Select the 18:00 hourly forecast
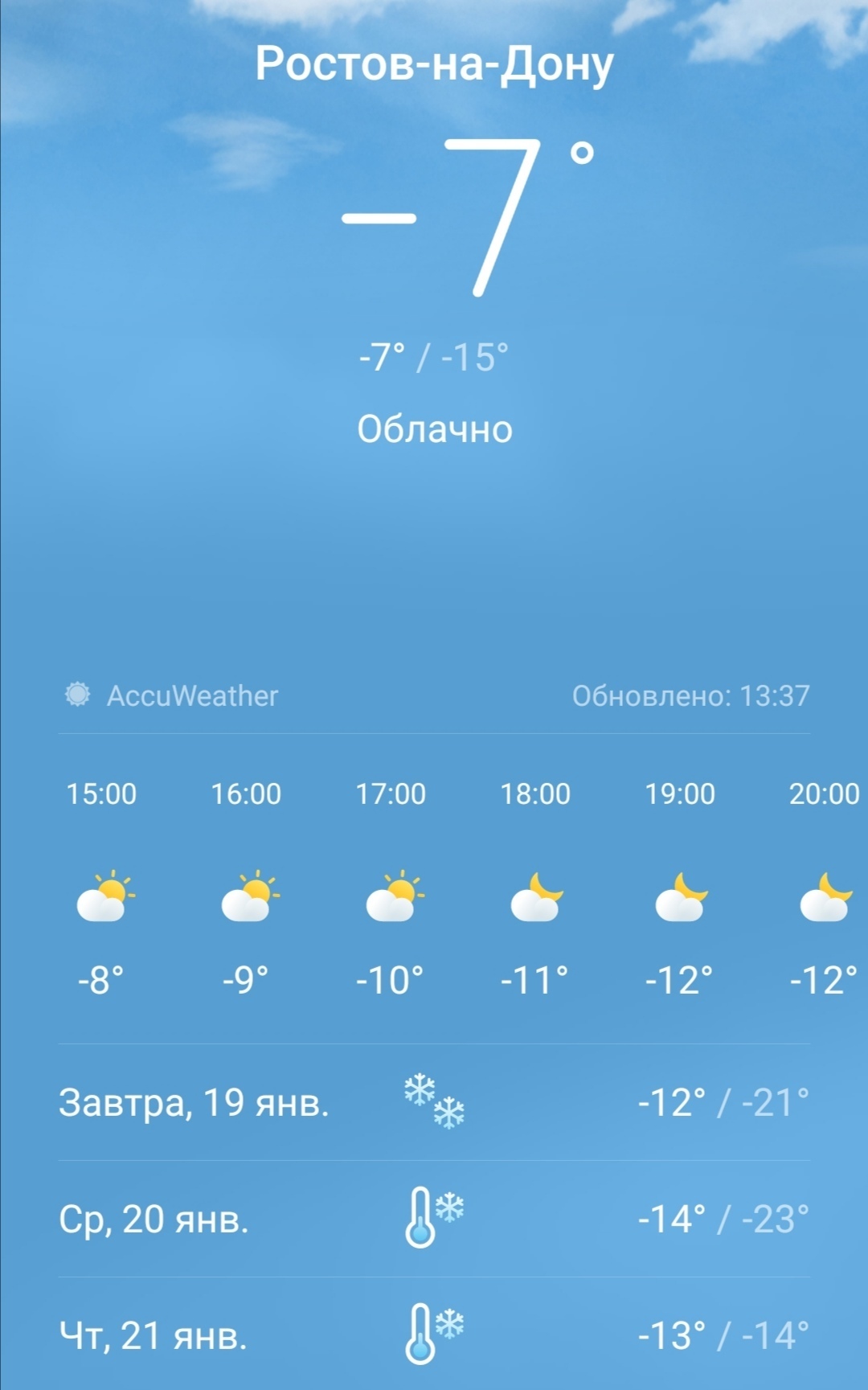Viewport: 868px width, 1390px height. [x=535, y=888]
